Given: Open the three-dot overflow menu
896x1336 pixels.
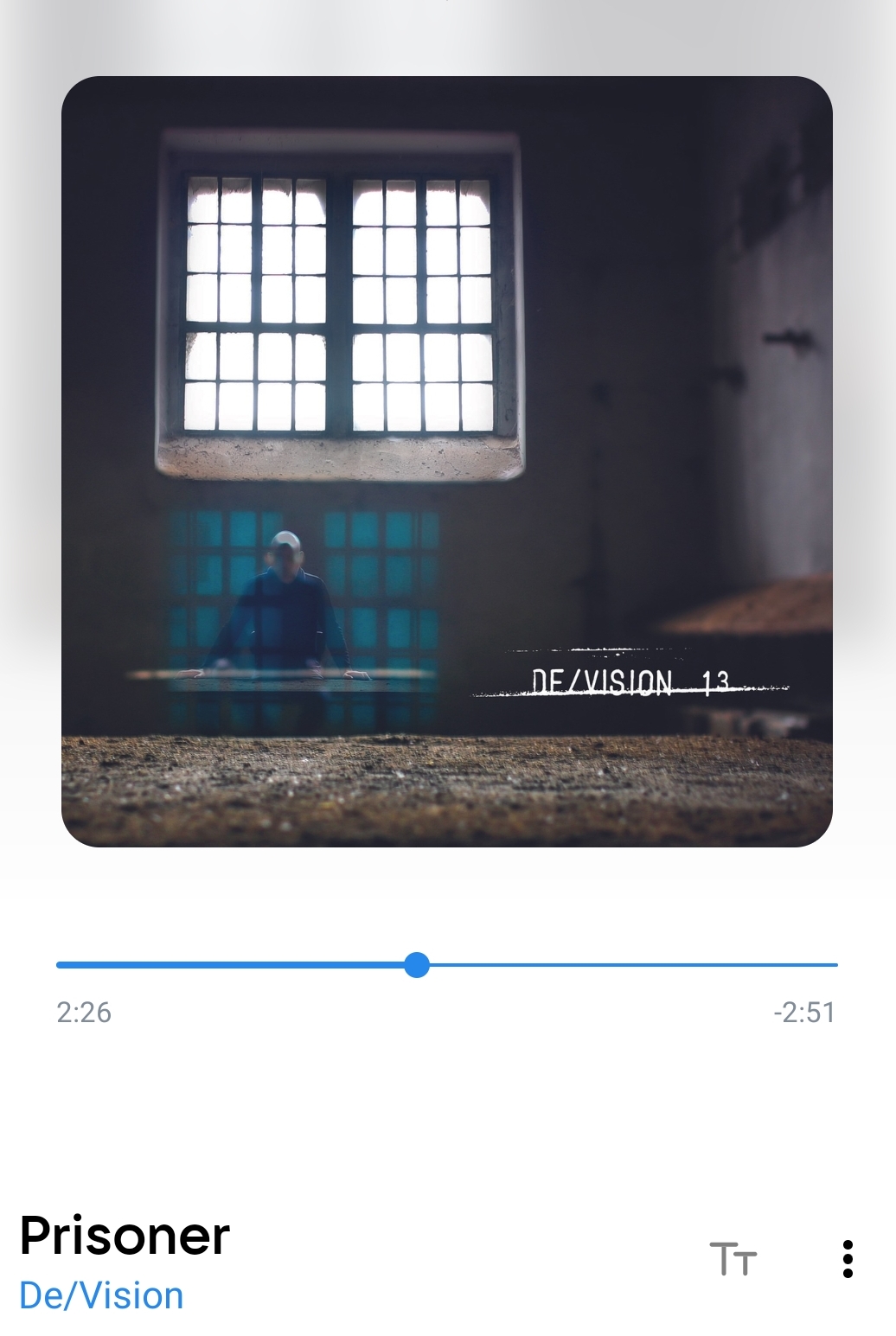Looking at the screenshot, I should pyautogui.click(x=848, y=1259).
